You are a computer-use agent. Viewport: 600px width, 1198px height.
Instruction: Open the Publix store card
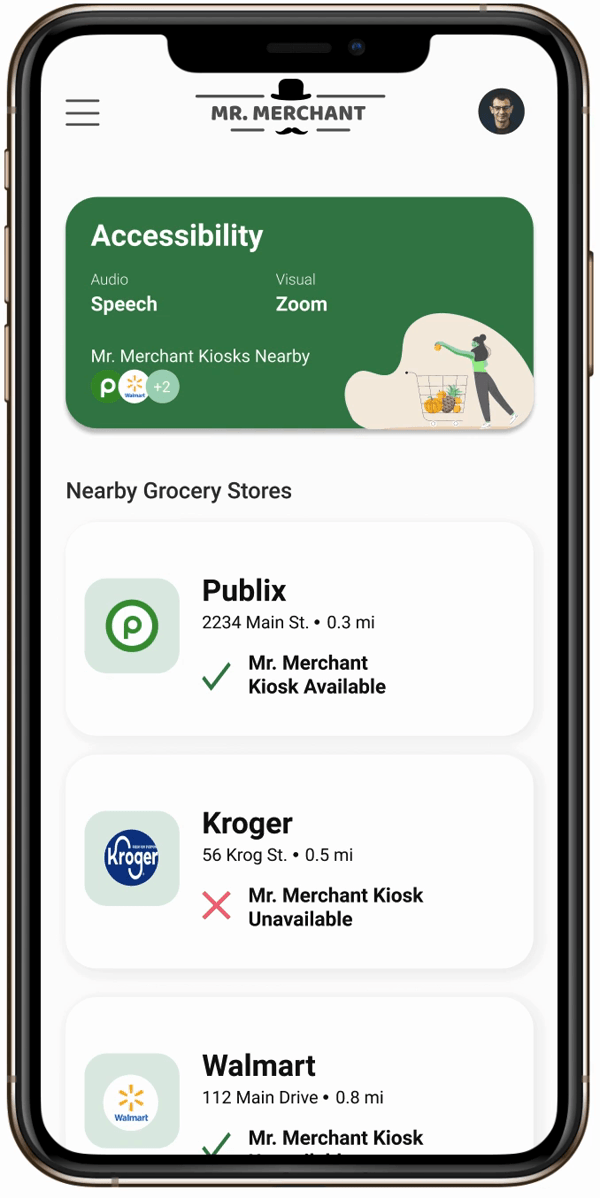pyautogui.click(x=300, y=629)
